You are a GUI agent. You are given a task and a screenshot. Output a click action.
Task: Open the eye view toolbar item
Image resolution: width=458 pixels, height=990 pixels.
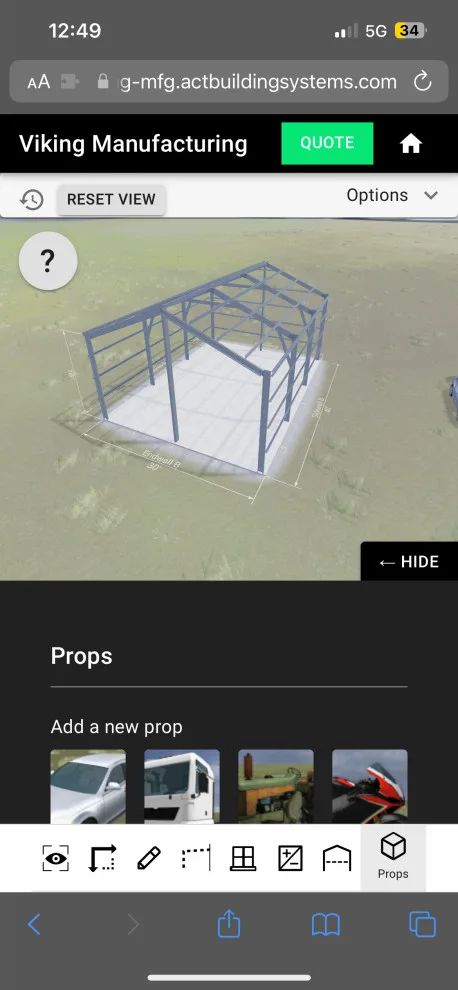(x=56, y=858)
